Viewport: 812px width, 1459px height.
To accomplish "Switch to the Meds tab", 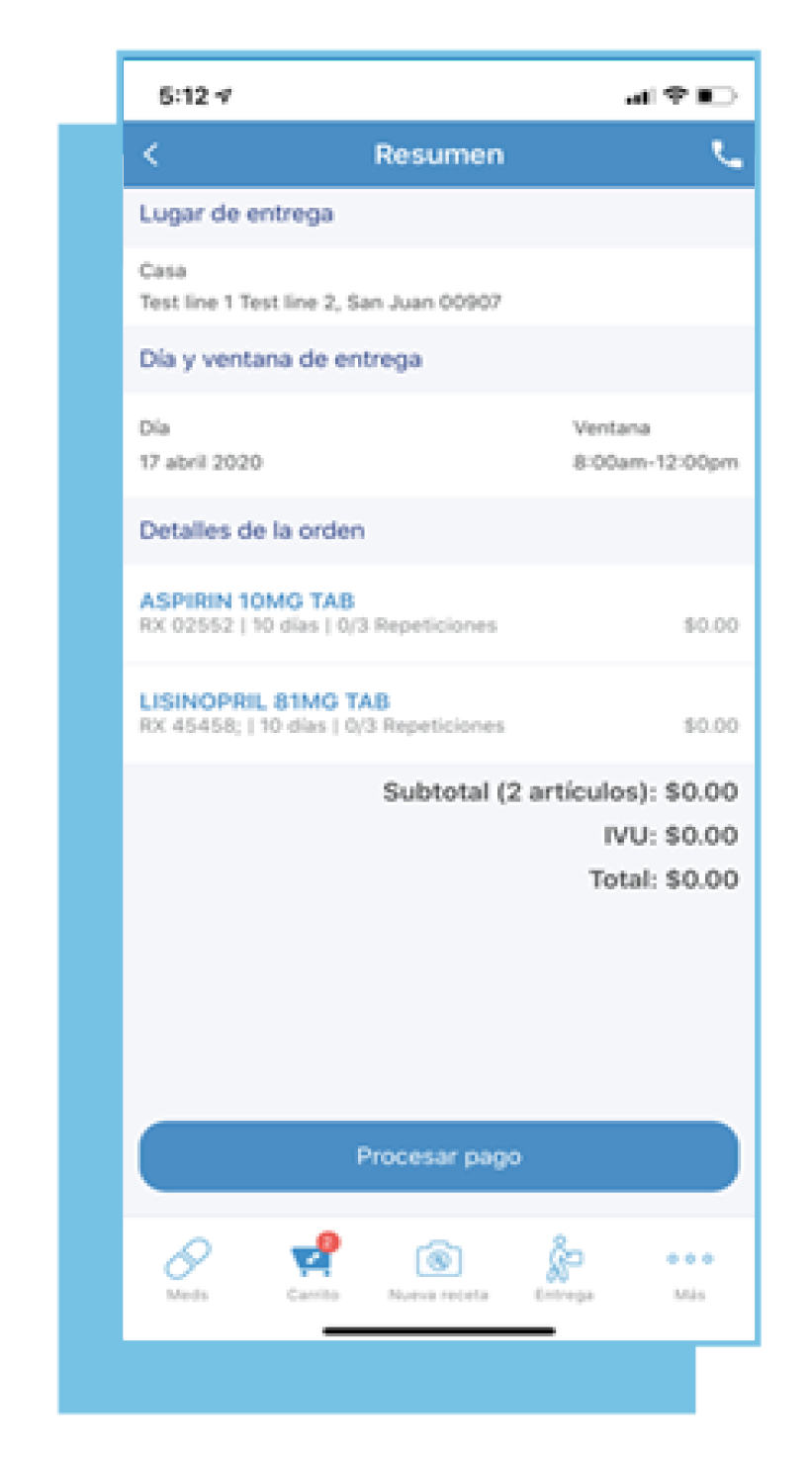I will 187,1269.
